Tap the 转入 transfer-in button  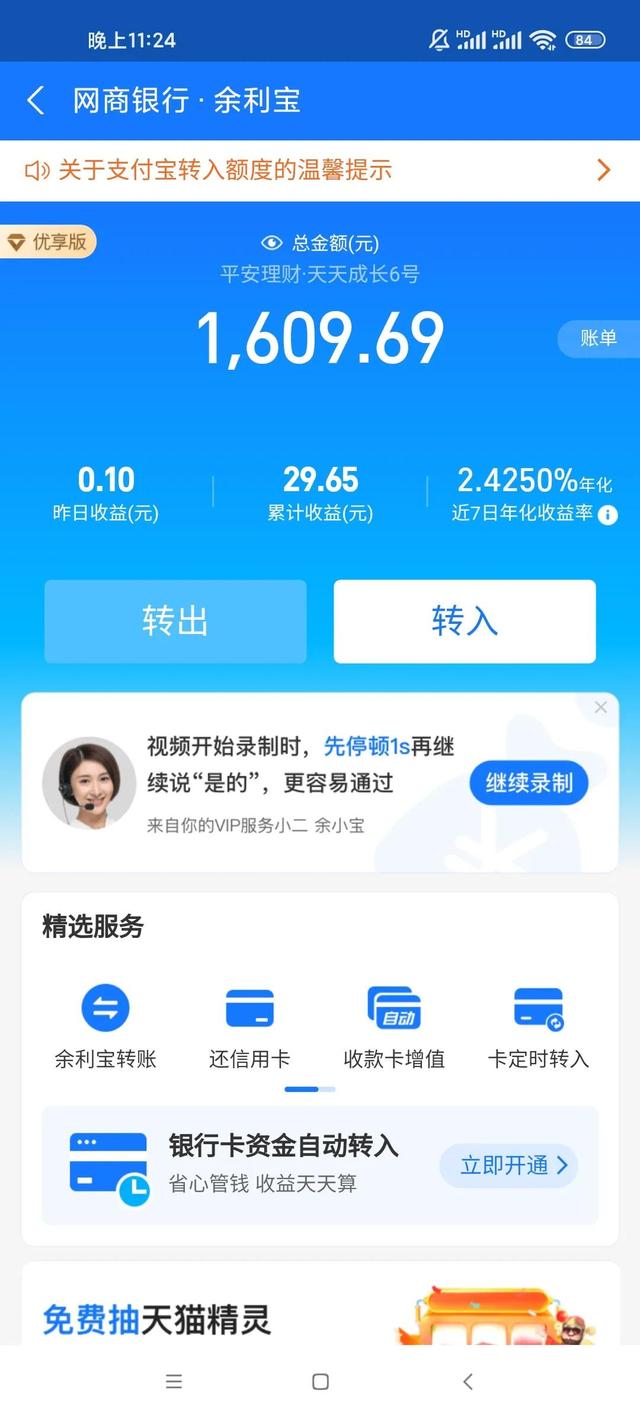pyautogui.click(x=464, y=621)
